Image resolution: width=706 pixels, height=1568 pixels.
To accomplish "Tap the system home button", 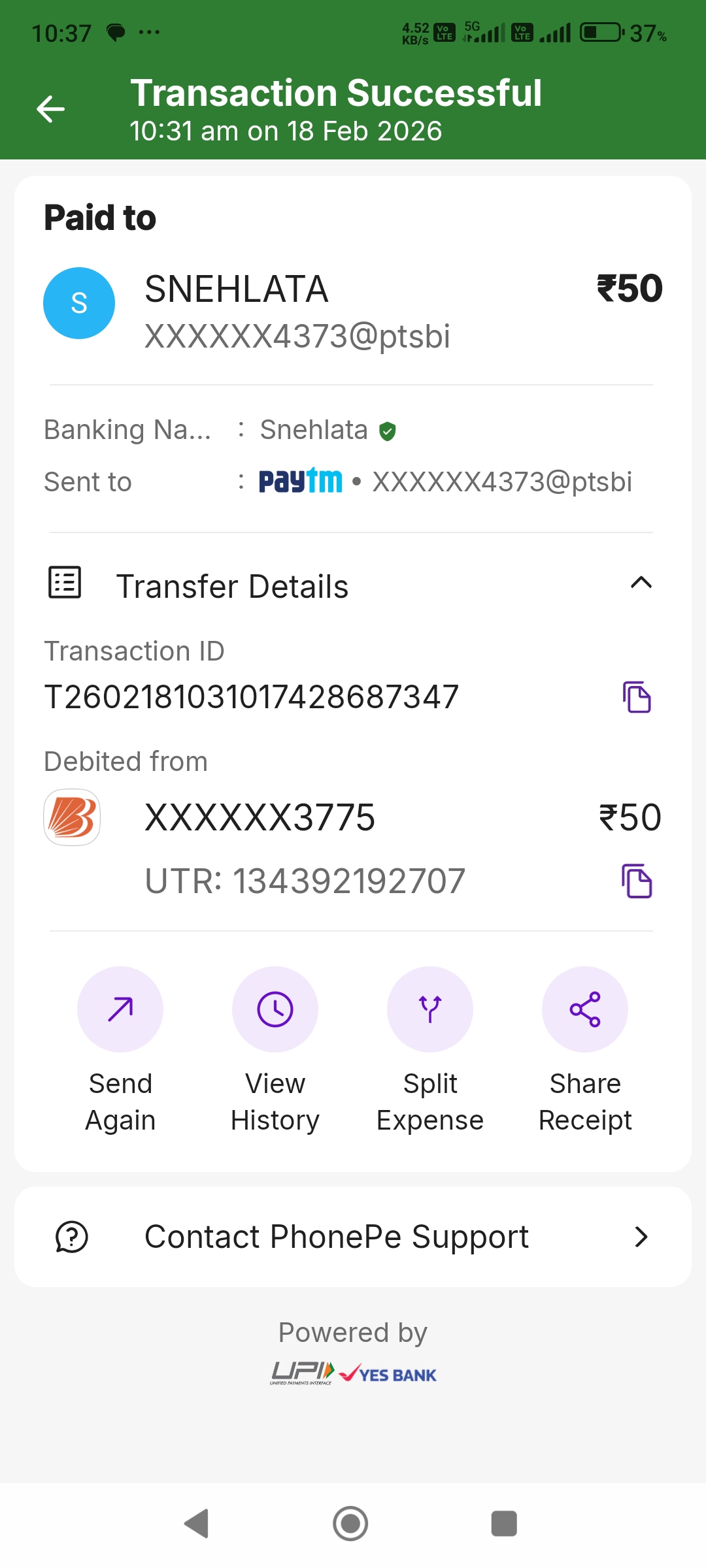I will (350, 1524).
